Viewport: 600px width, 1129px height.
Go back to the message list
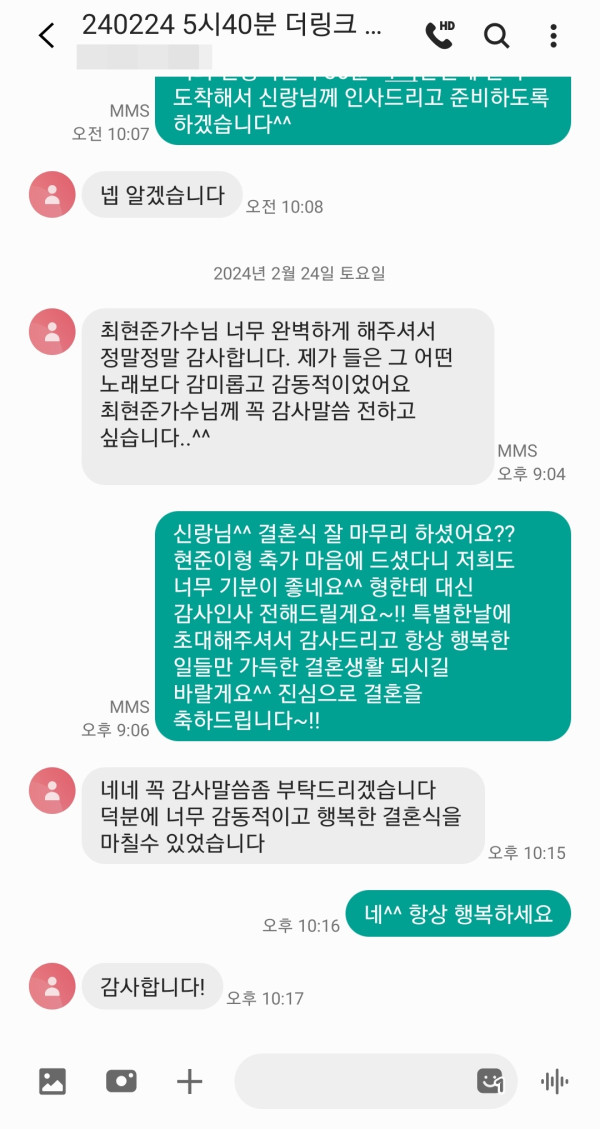(x=46, y=36)
